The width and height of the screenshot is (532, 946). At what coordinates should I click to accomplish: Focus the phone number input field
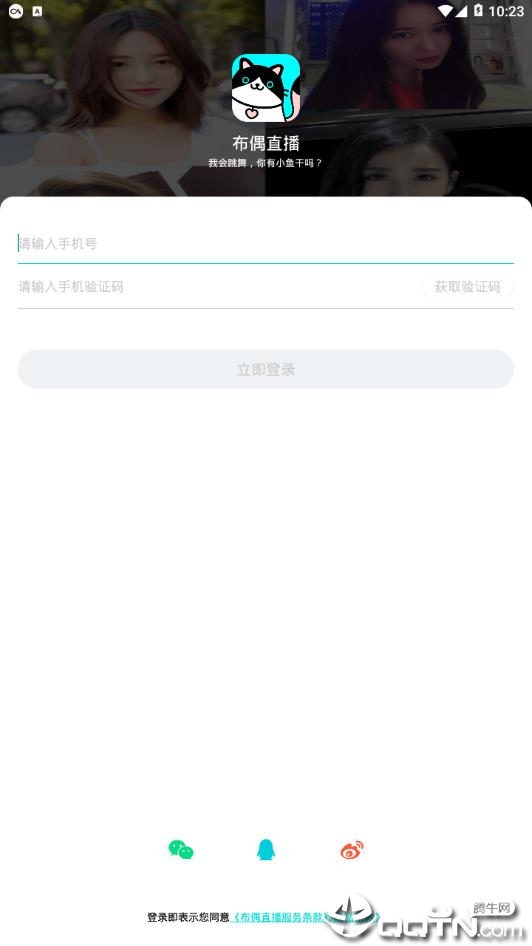click(265, 244)
